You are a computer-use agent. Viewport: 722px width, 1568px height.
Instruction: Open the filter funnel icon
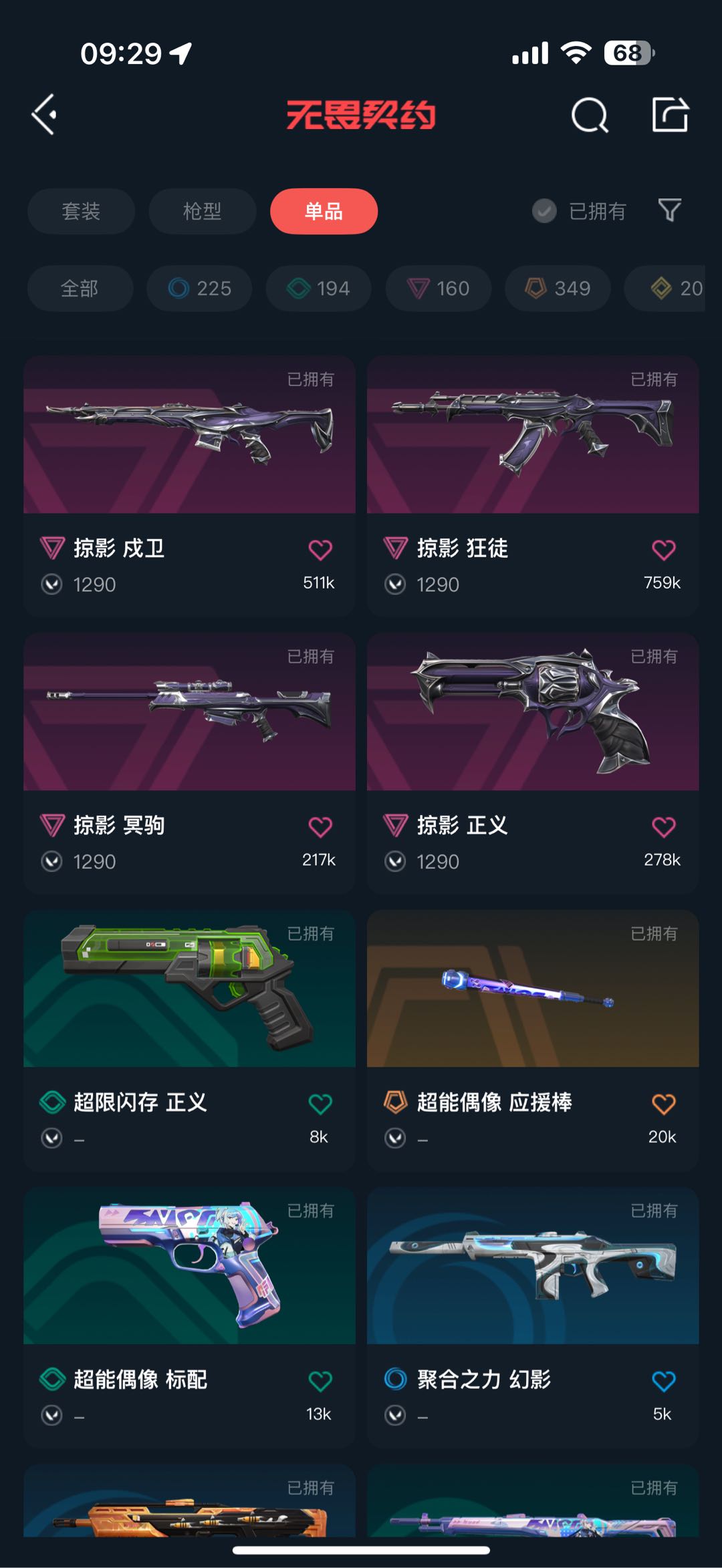669,210
